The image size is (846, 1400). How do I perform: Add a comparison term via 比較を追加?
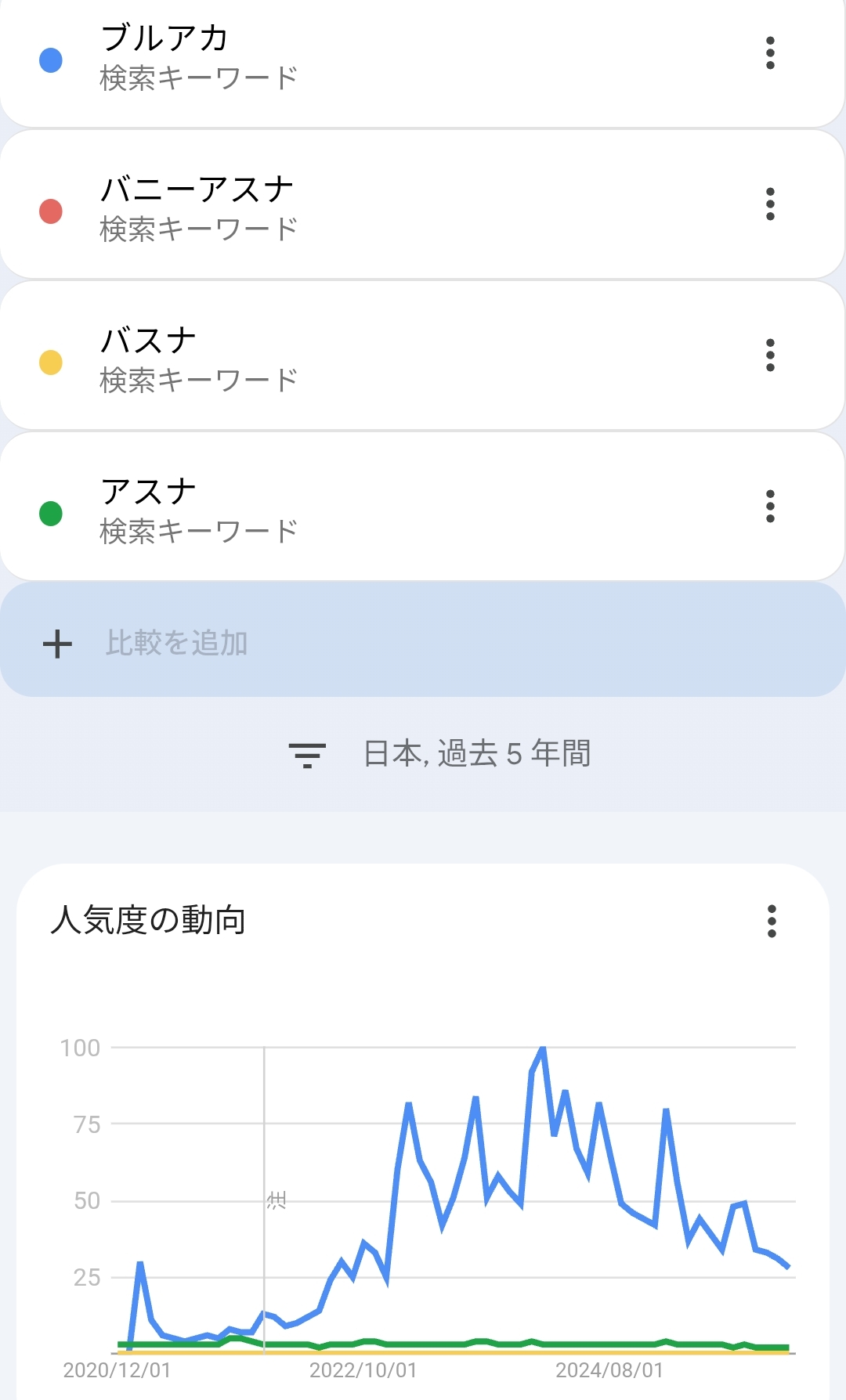point(177,643)
